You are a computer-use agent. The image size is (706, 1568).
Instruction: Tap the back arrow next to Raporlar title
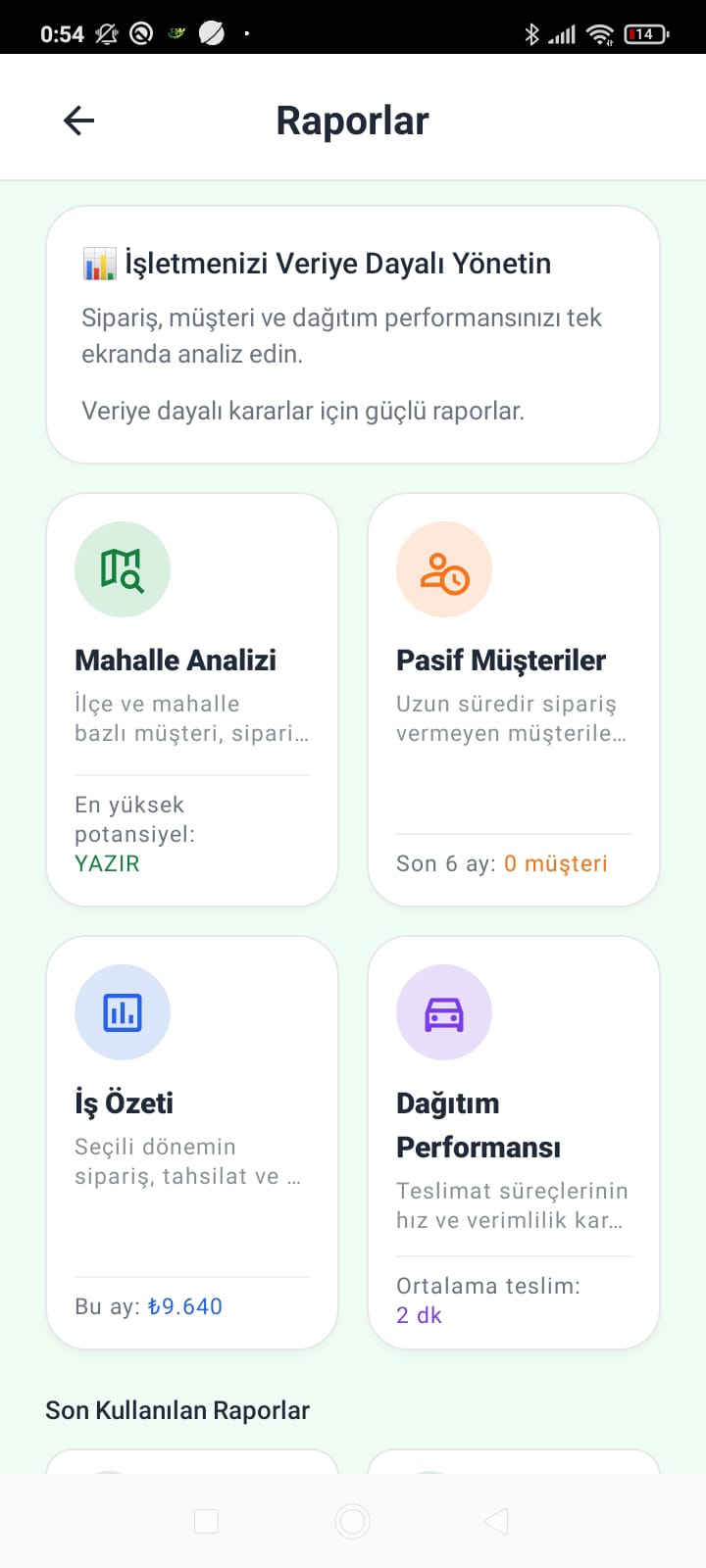click(78, 120)
